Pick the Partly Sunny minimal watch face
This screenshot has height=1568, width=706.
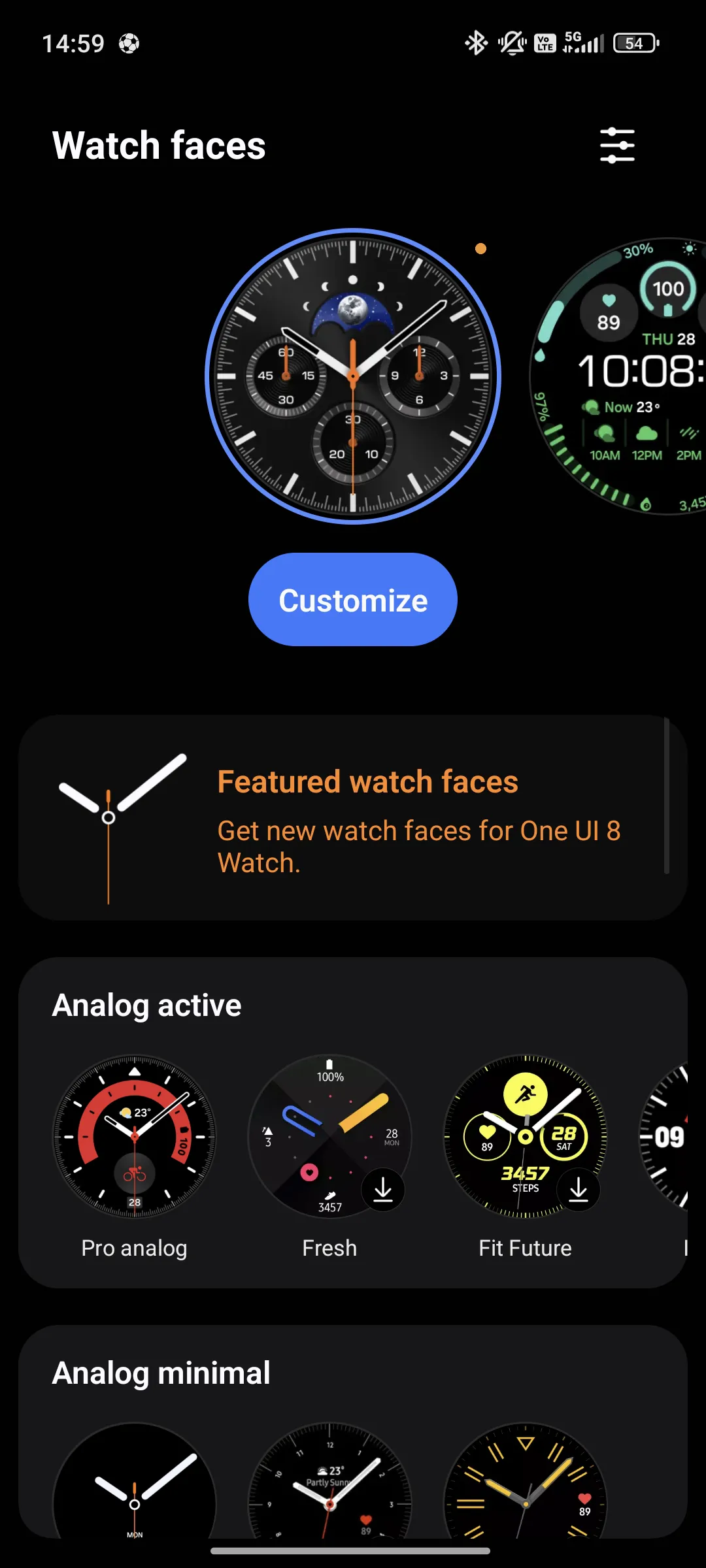(x=329, y=1480)
